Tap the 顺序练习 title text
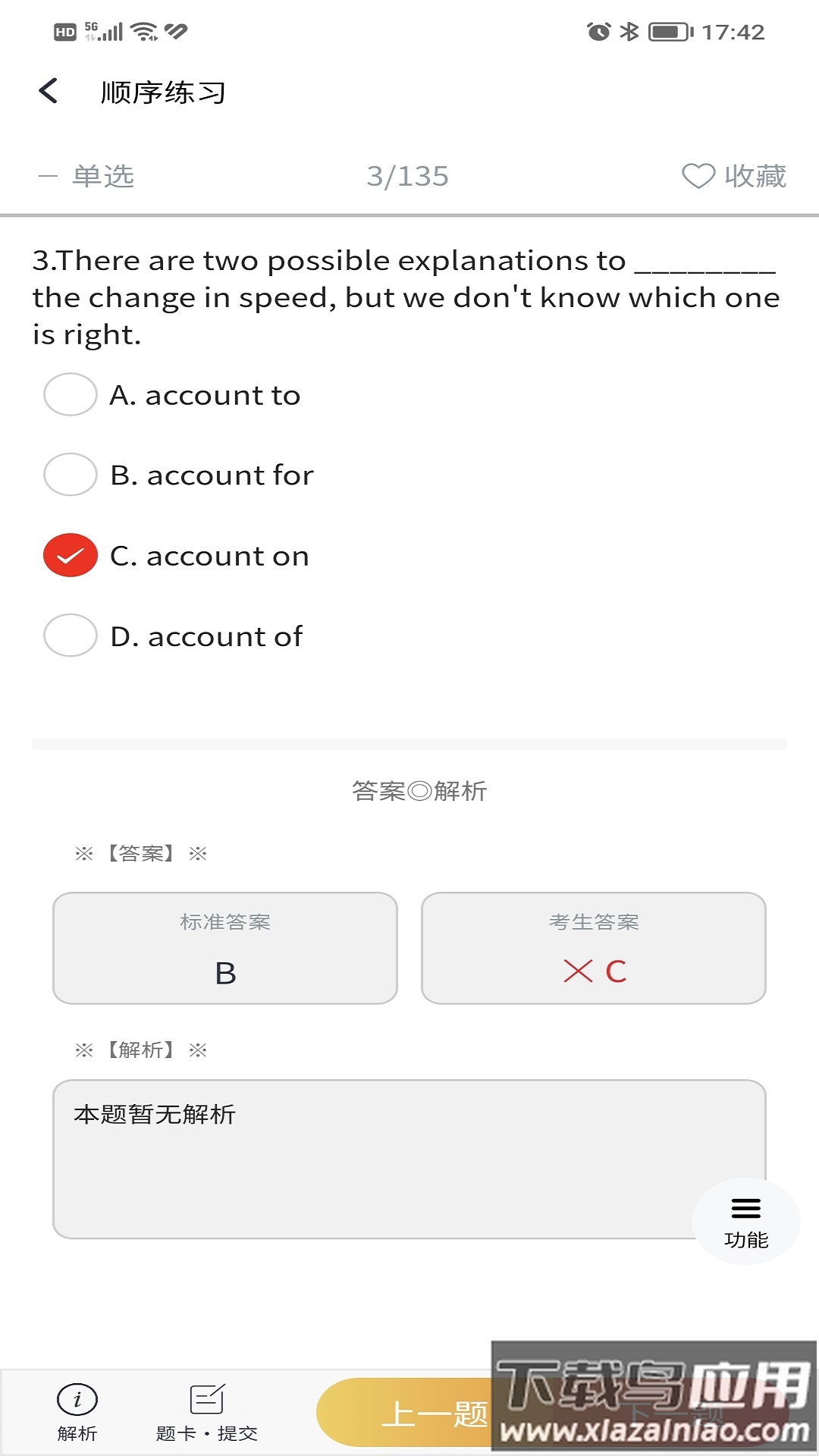Screen dimensions: 819x1456 coord(162,92)
